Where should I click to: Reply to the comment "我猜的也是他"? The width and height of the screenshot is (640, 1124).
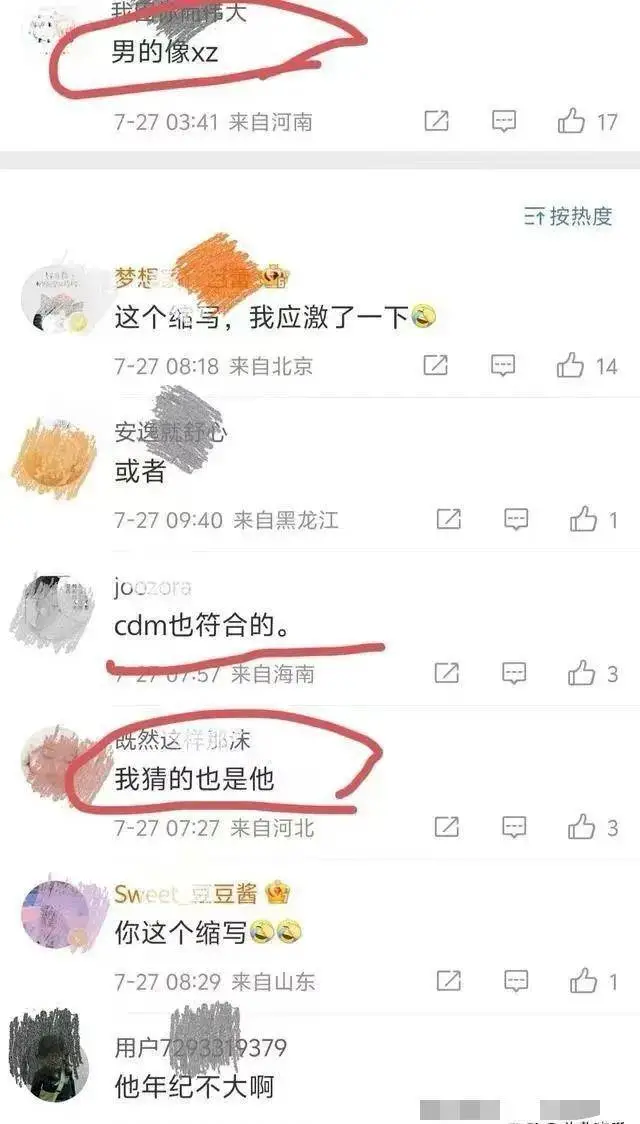pyautogui.click(x=515, y=828)
